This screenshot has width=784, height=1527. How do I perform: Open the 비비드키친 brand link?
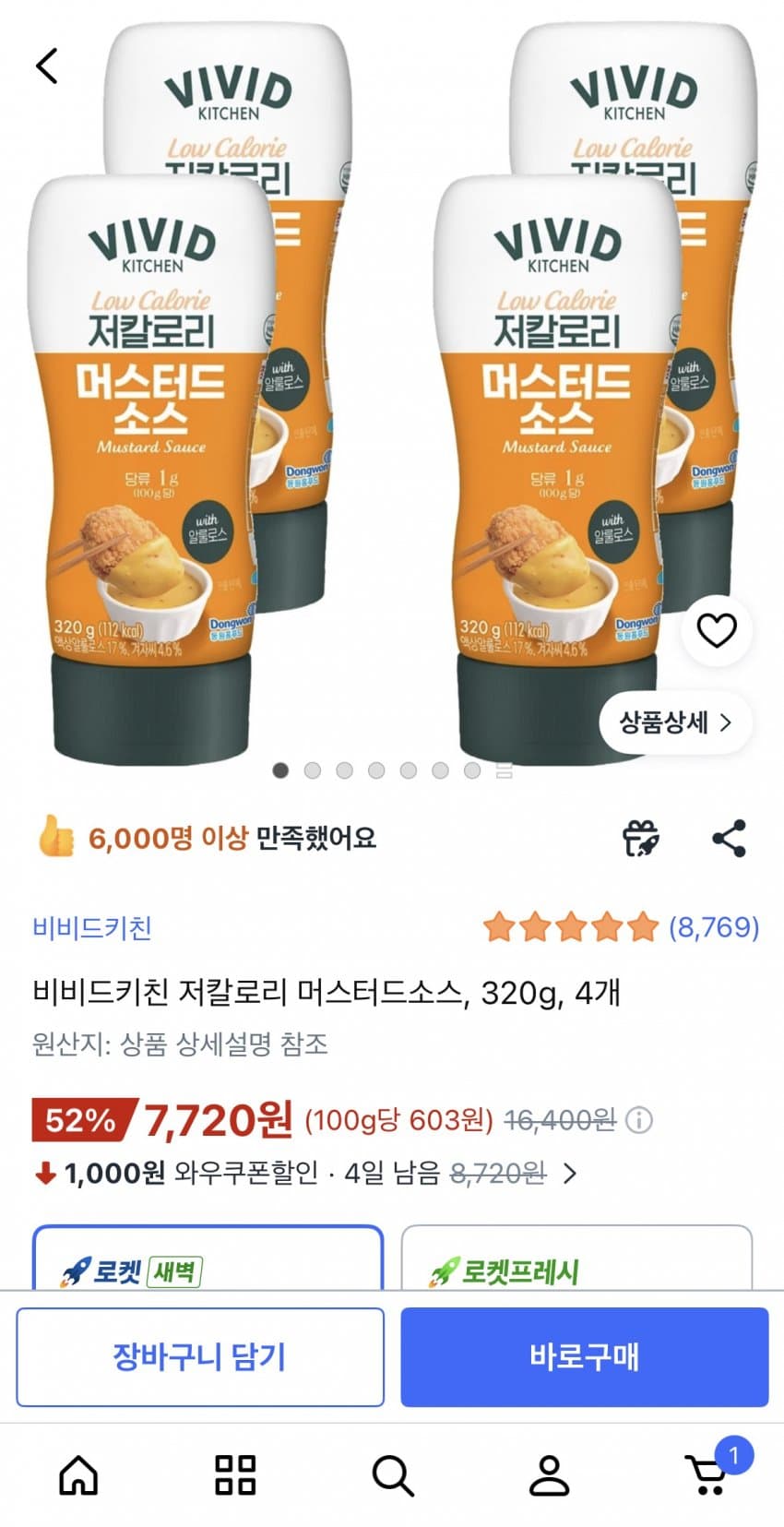click(x=92, y=927)
